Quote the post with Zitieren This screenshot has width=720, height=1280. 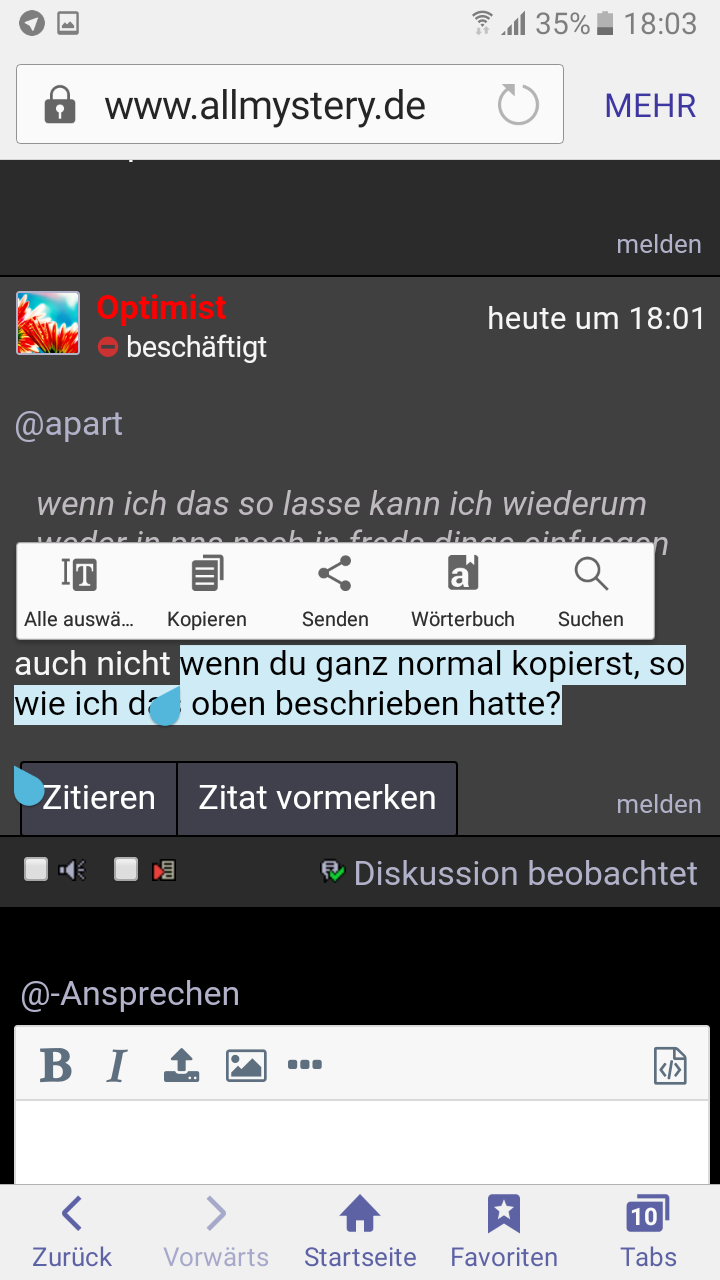(x=99, y=798)
